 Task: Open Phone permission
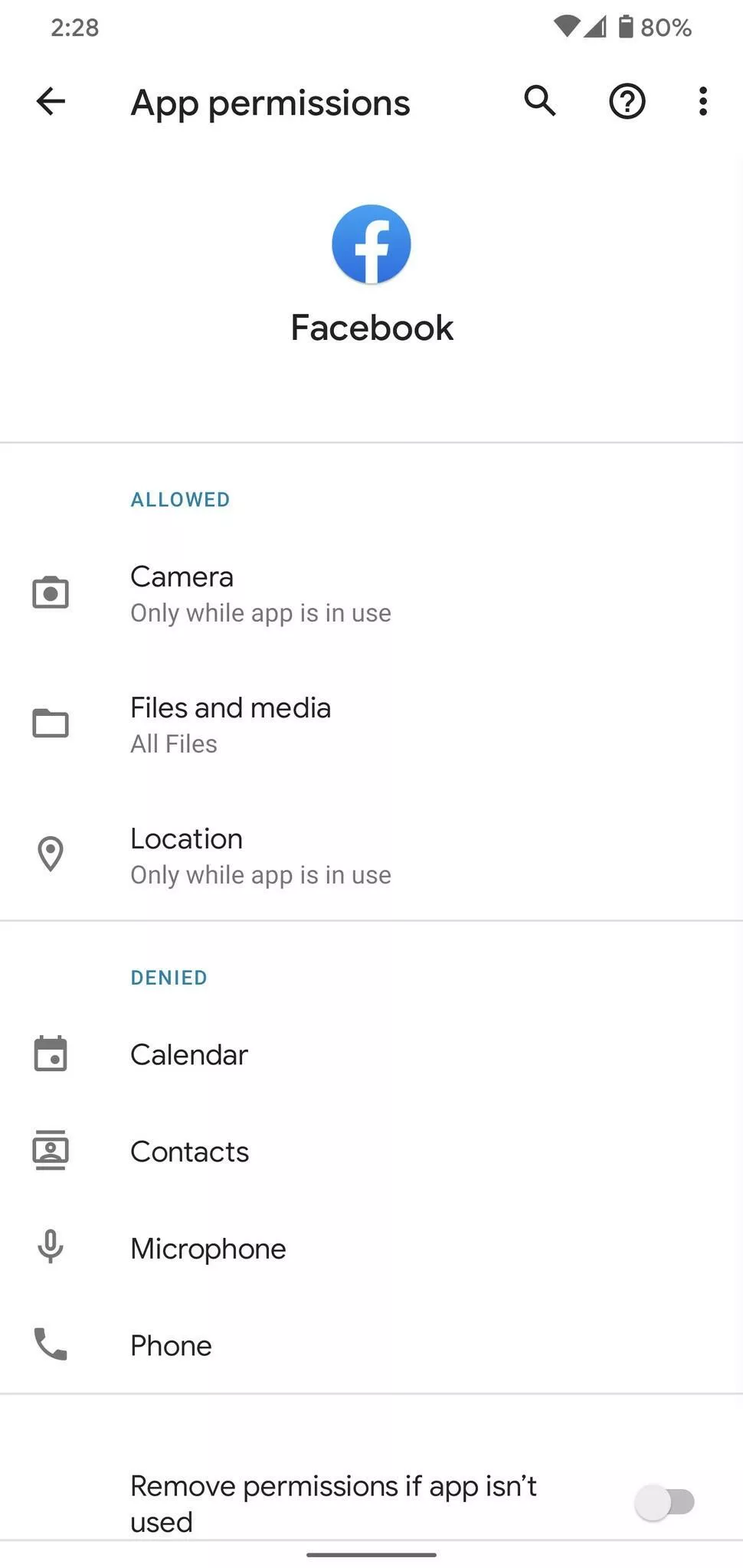[371, 1345]
